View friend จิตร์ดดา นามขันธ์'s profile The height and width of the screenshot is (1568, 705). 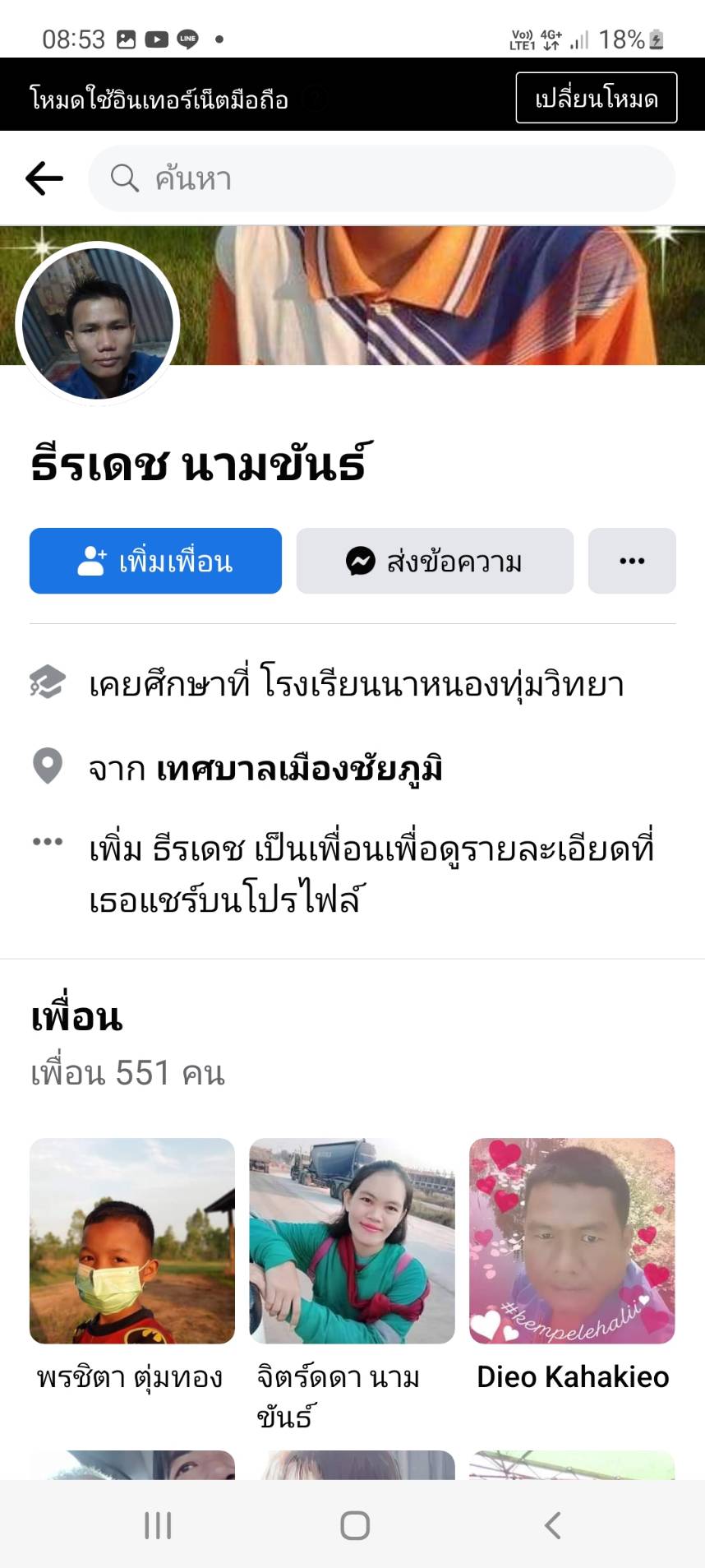point(352,1241)
